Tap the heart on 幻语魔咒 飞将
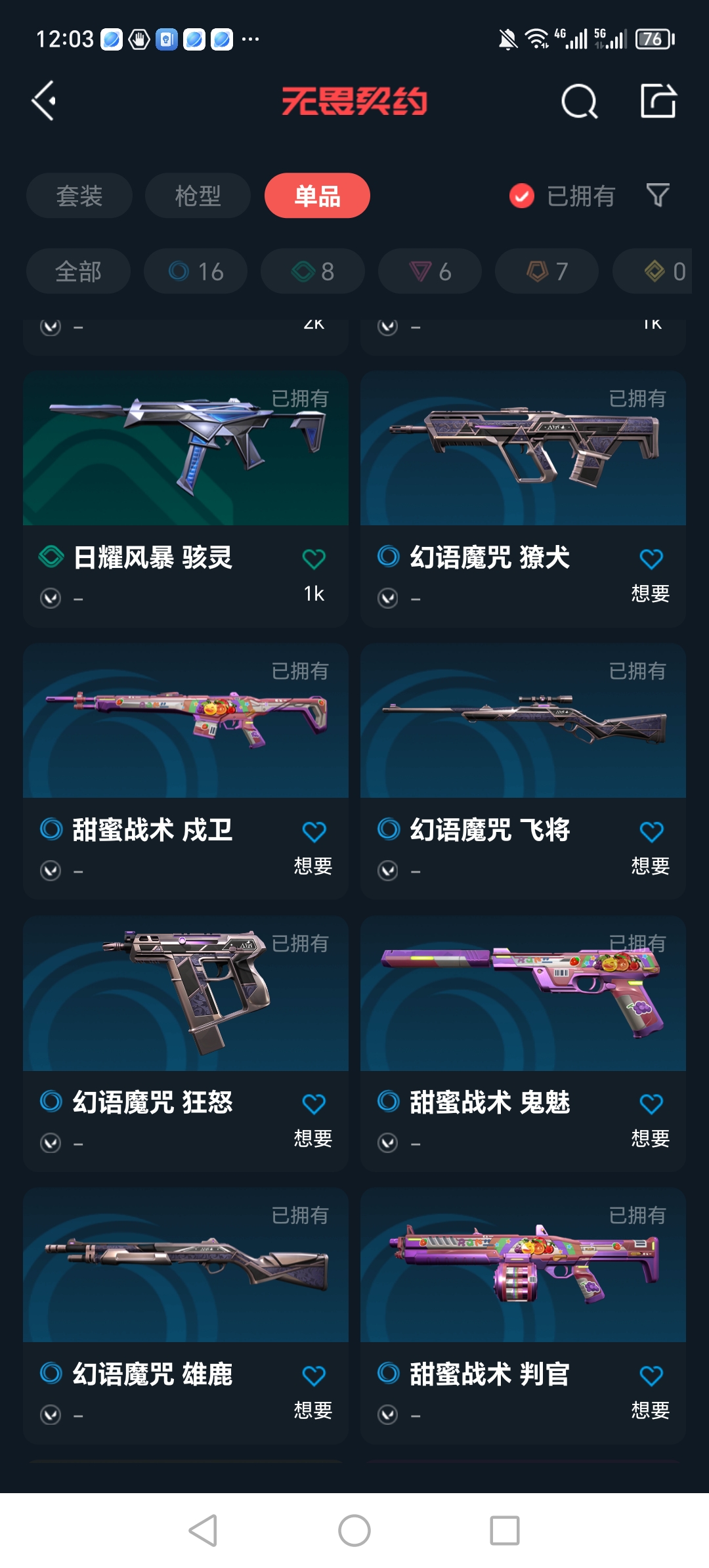 651,832
